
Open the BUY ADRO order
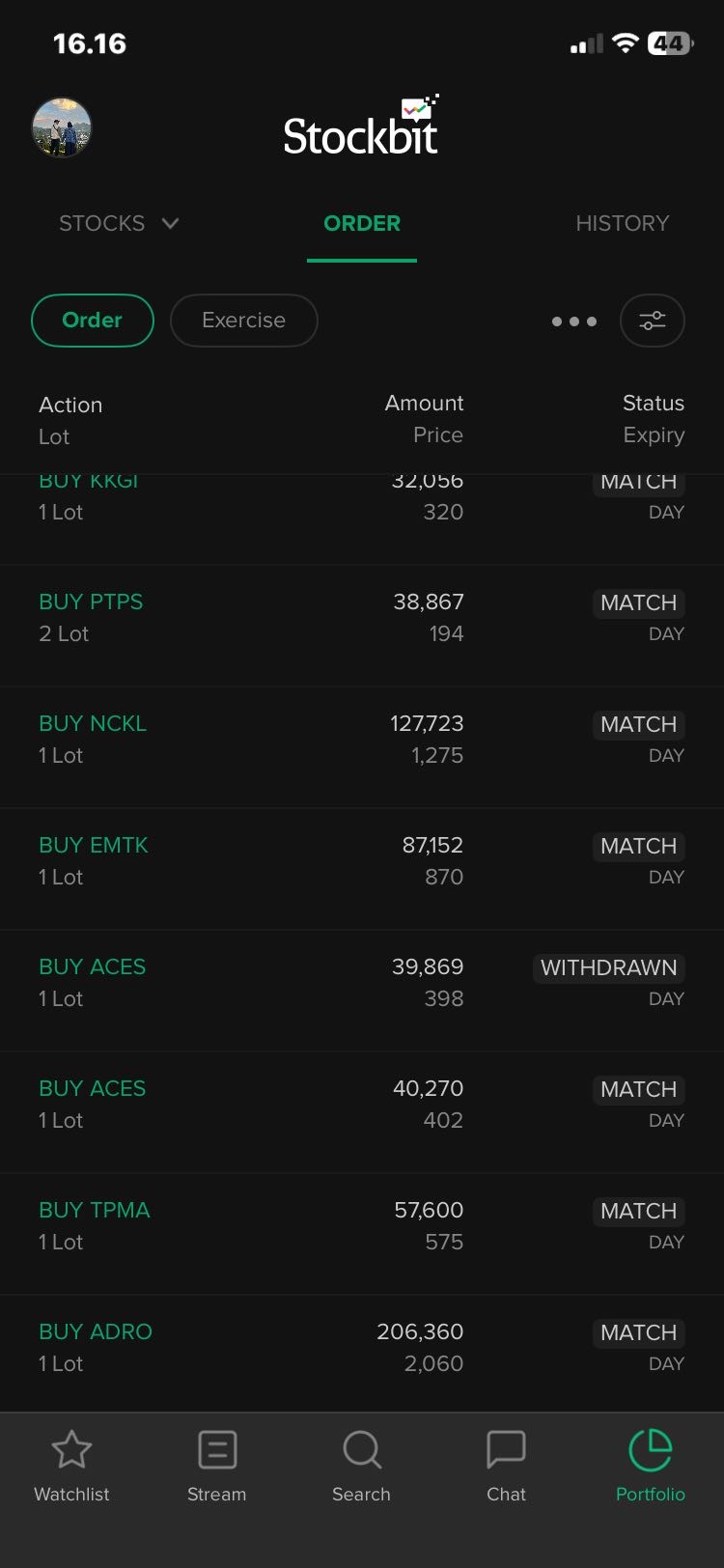[x=362, y=1348]
